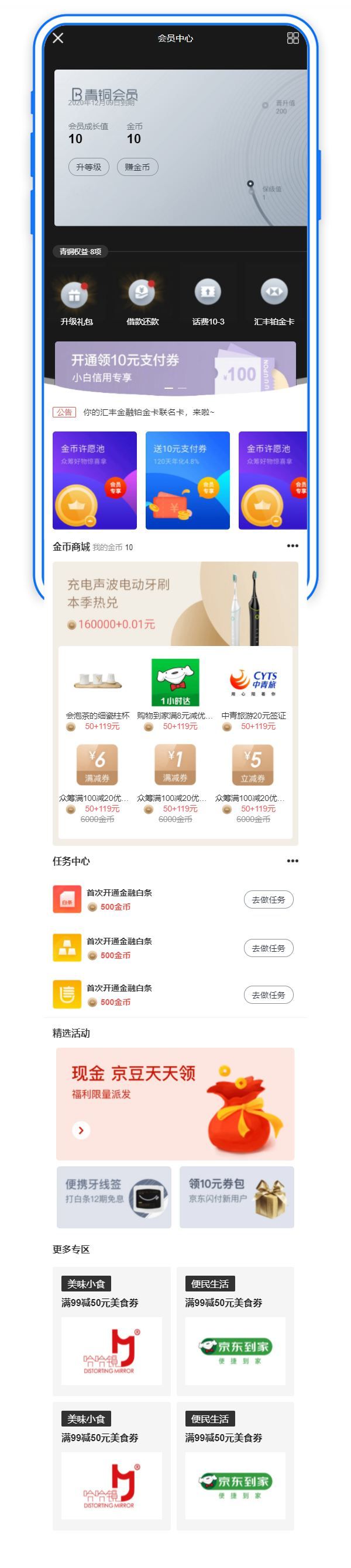Viewport: 351px width, 1568px height.
Task: Open the 金币商城 more options dots
Action: pyautogui.click(x=292, y=546)
